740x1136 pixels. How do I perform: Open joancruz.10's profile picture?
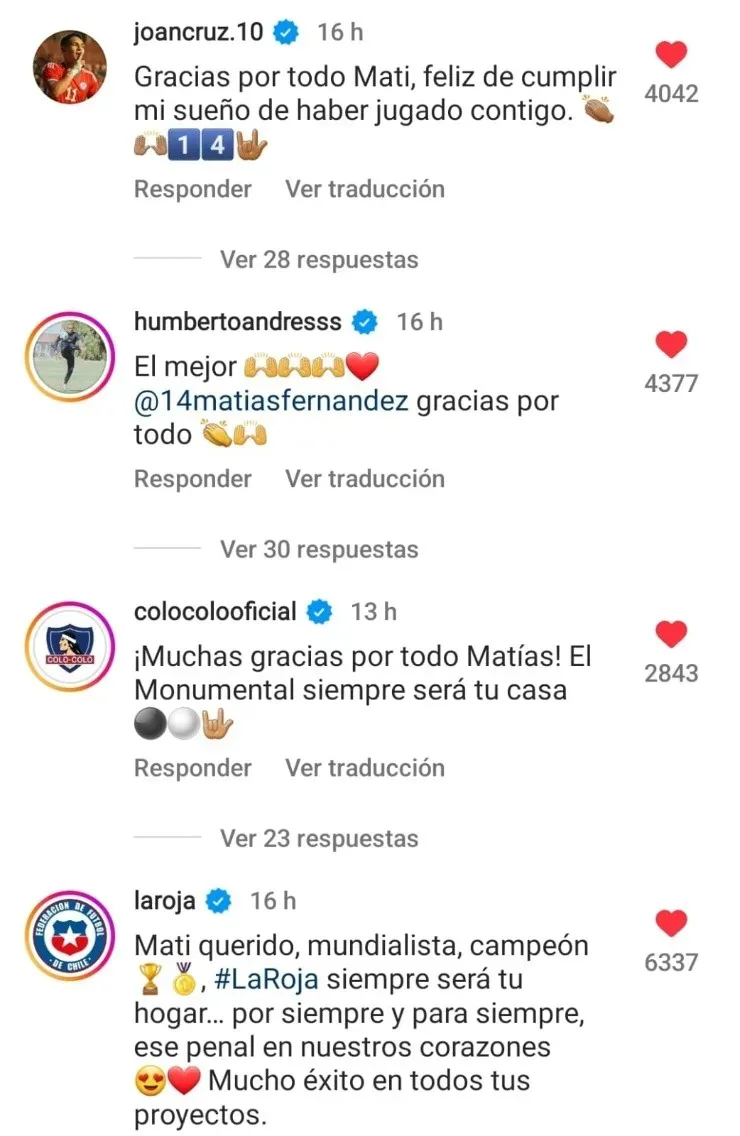point(70,66)
